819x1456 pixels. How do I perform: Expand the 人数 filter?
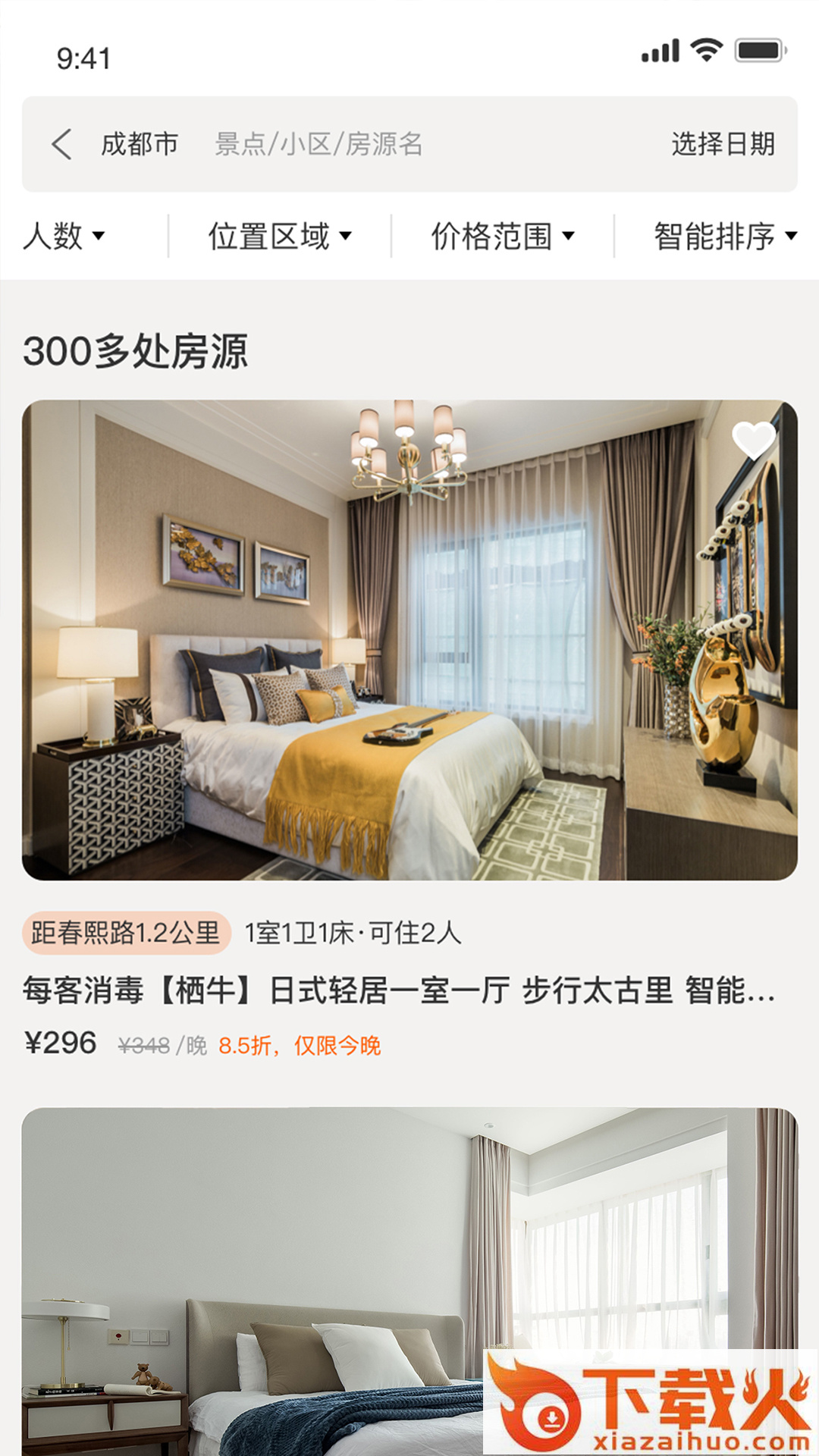point(64,236)
